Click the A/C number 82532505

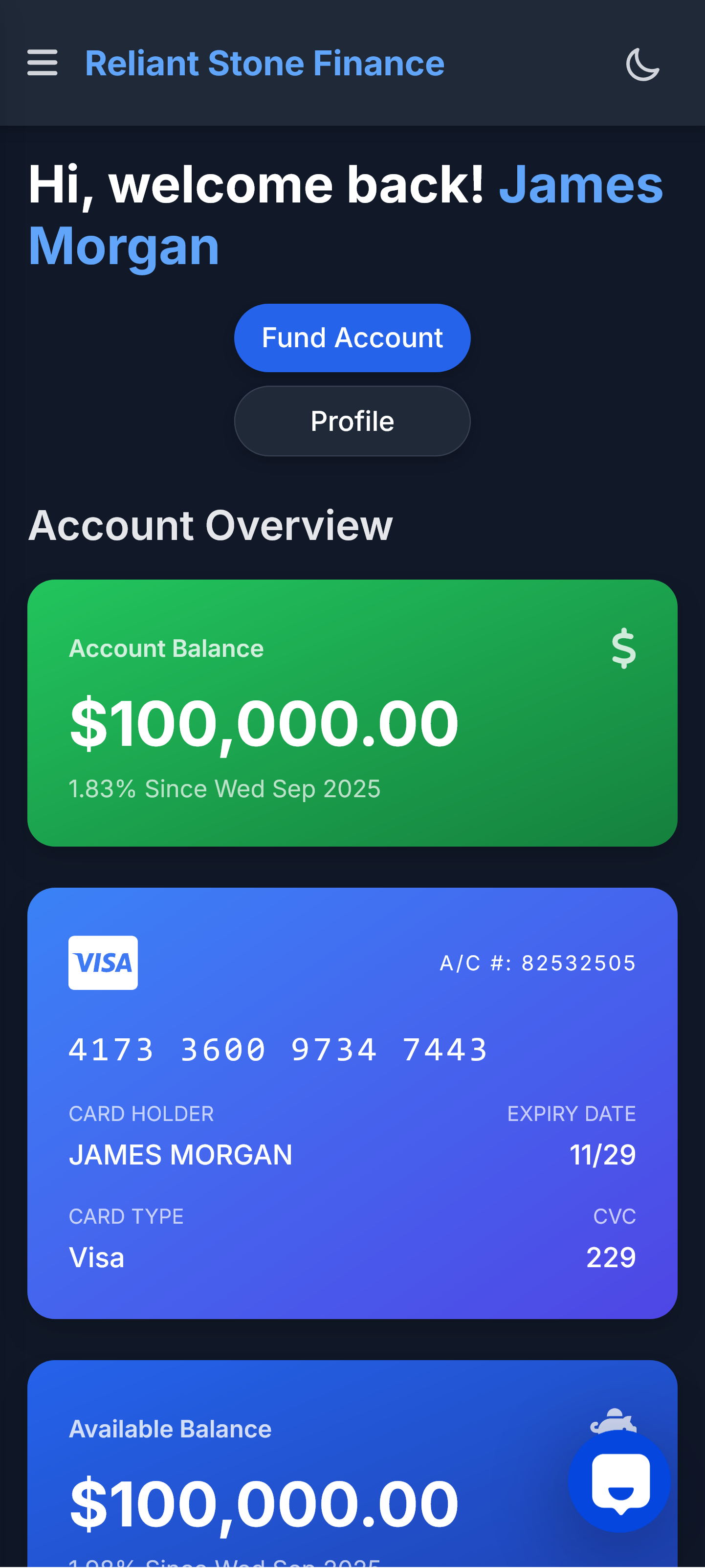(x=538, y=963)
